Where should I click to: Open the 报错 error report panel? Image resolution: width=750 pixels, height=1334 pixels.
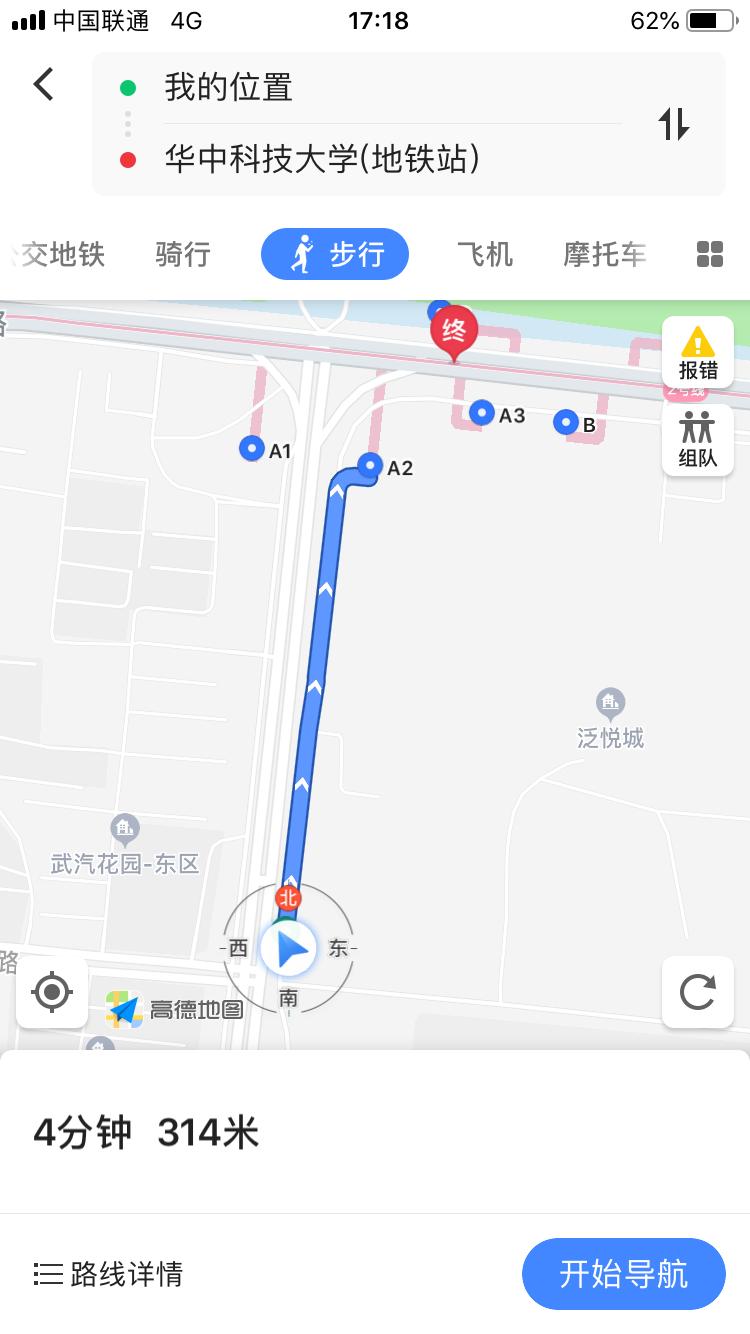697,352
